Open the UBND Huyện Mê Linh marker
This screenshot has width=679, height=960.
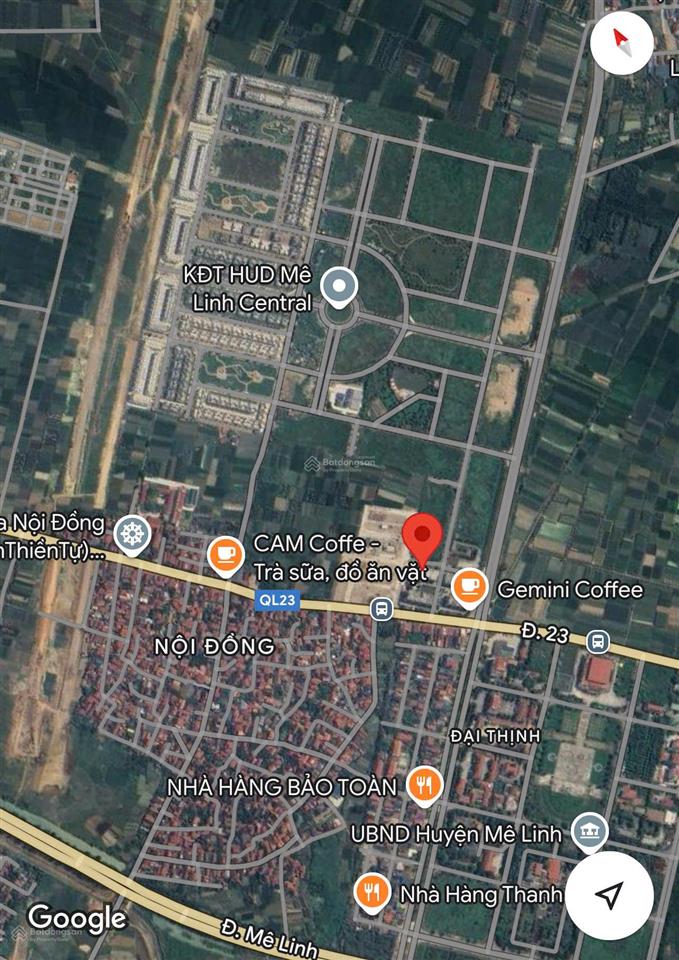point(590,832)
